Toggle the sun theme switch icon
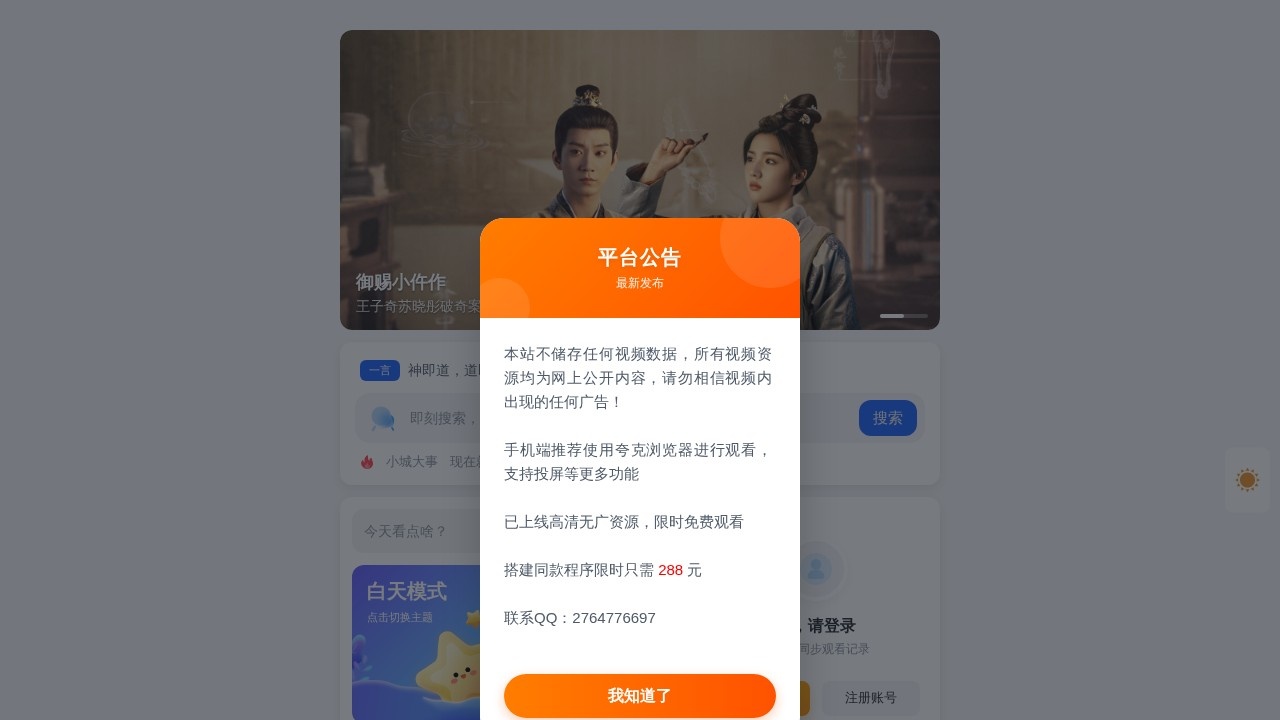 1246,480
